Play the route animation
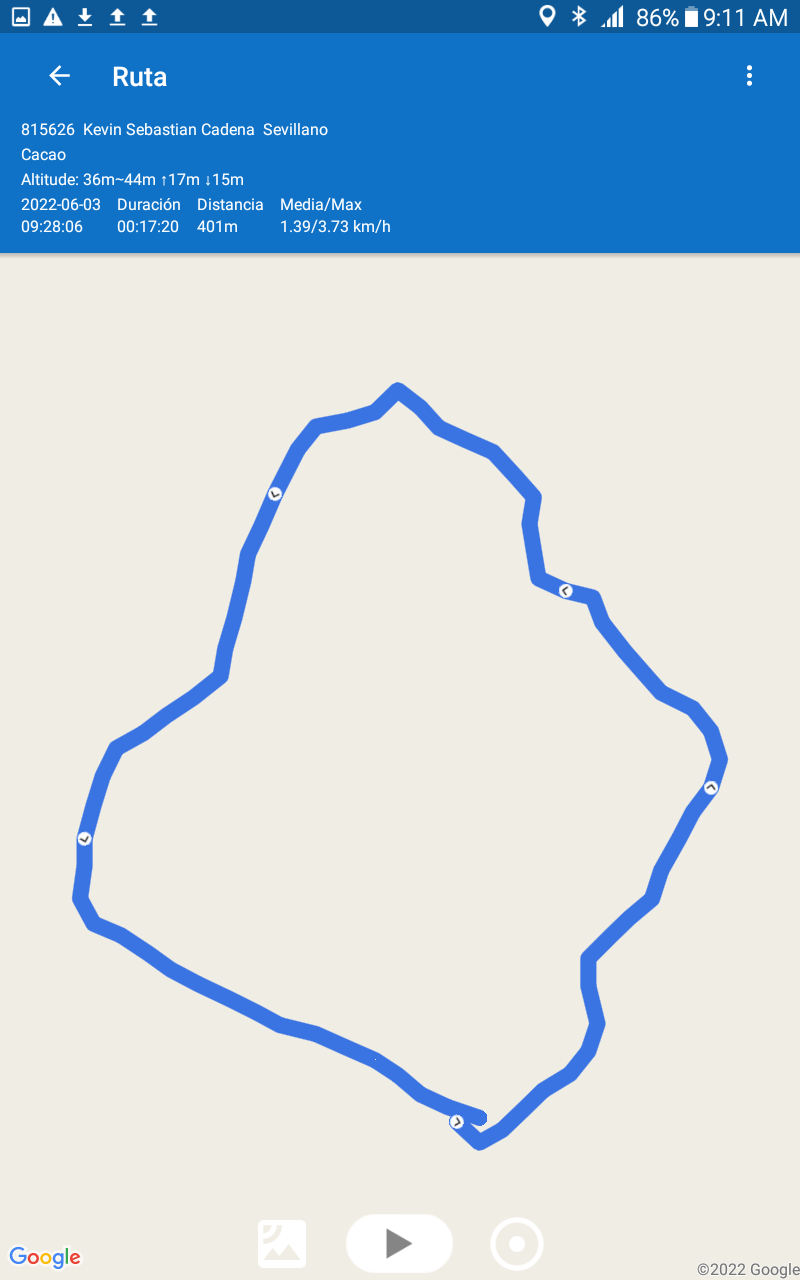The height and width of the screenshot is (1280, 800). click(x=399, y=1243)
